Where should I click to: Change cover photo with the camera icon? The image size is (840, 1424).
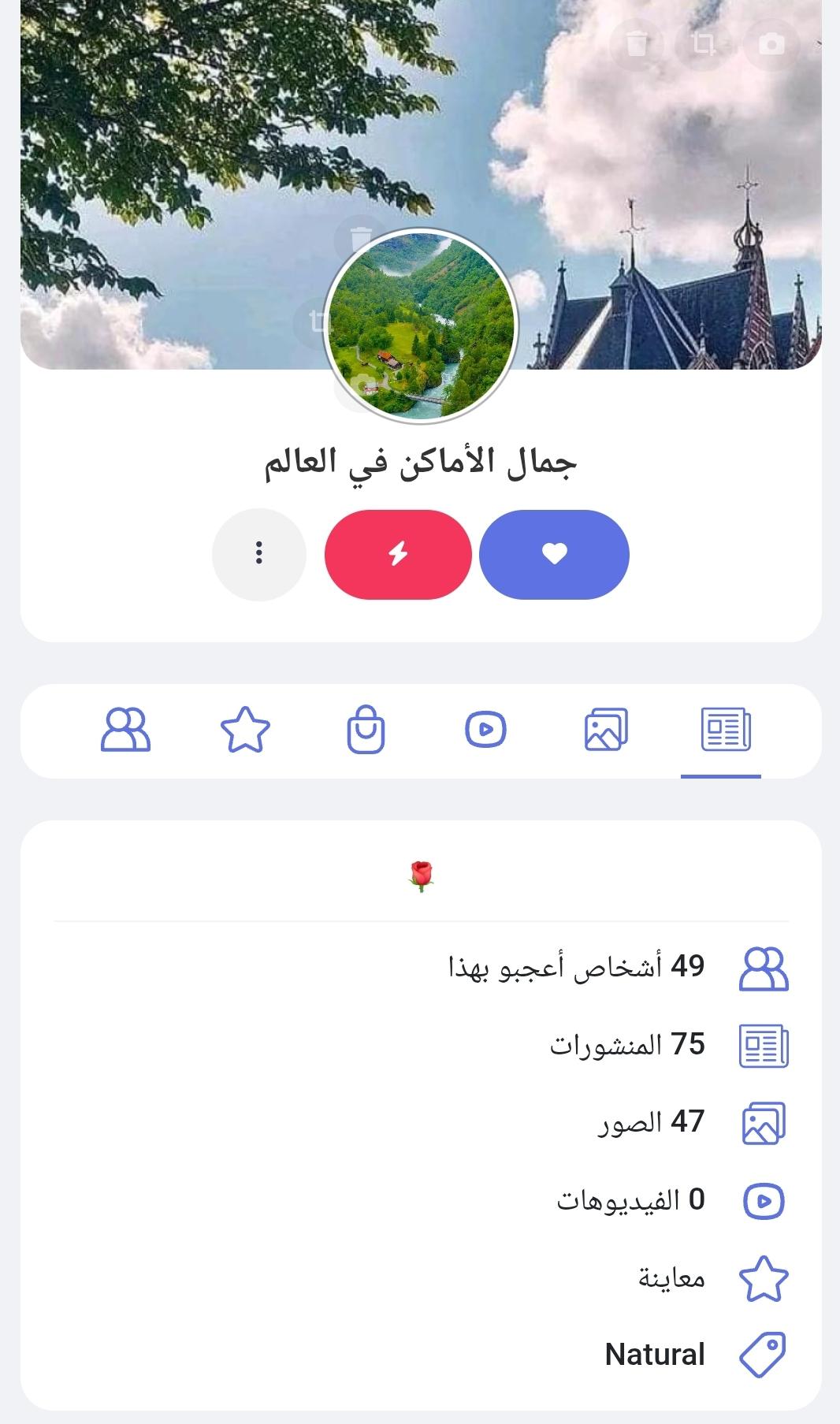(x=771, y=43)
